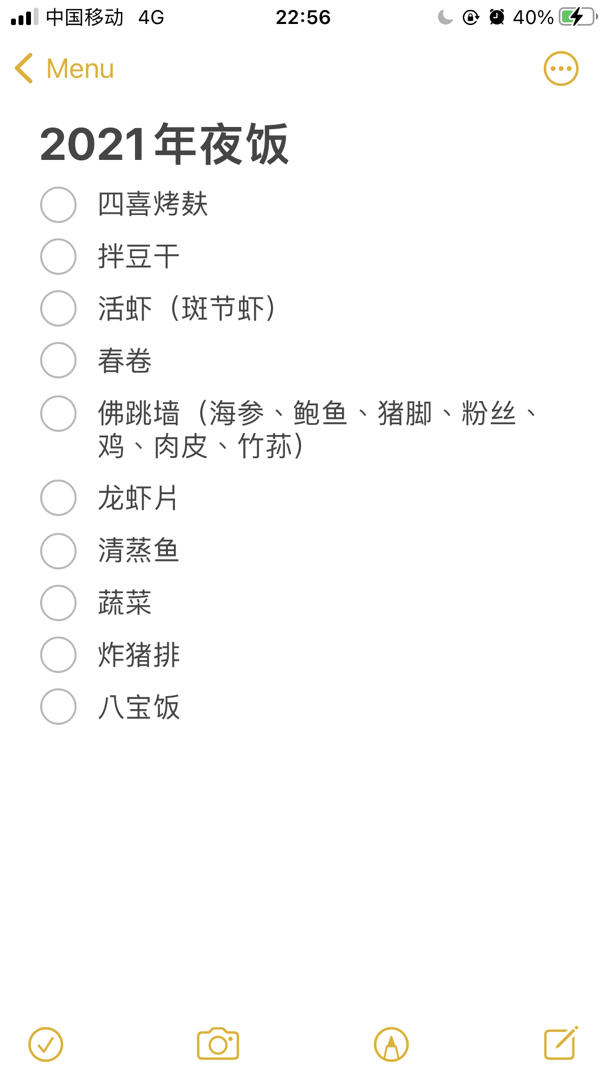This screenshot has width=607, height=1080.
Task: Open the markup pen tool
Action: tap(390, 1044)
